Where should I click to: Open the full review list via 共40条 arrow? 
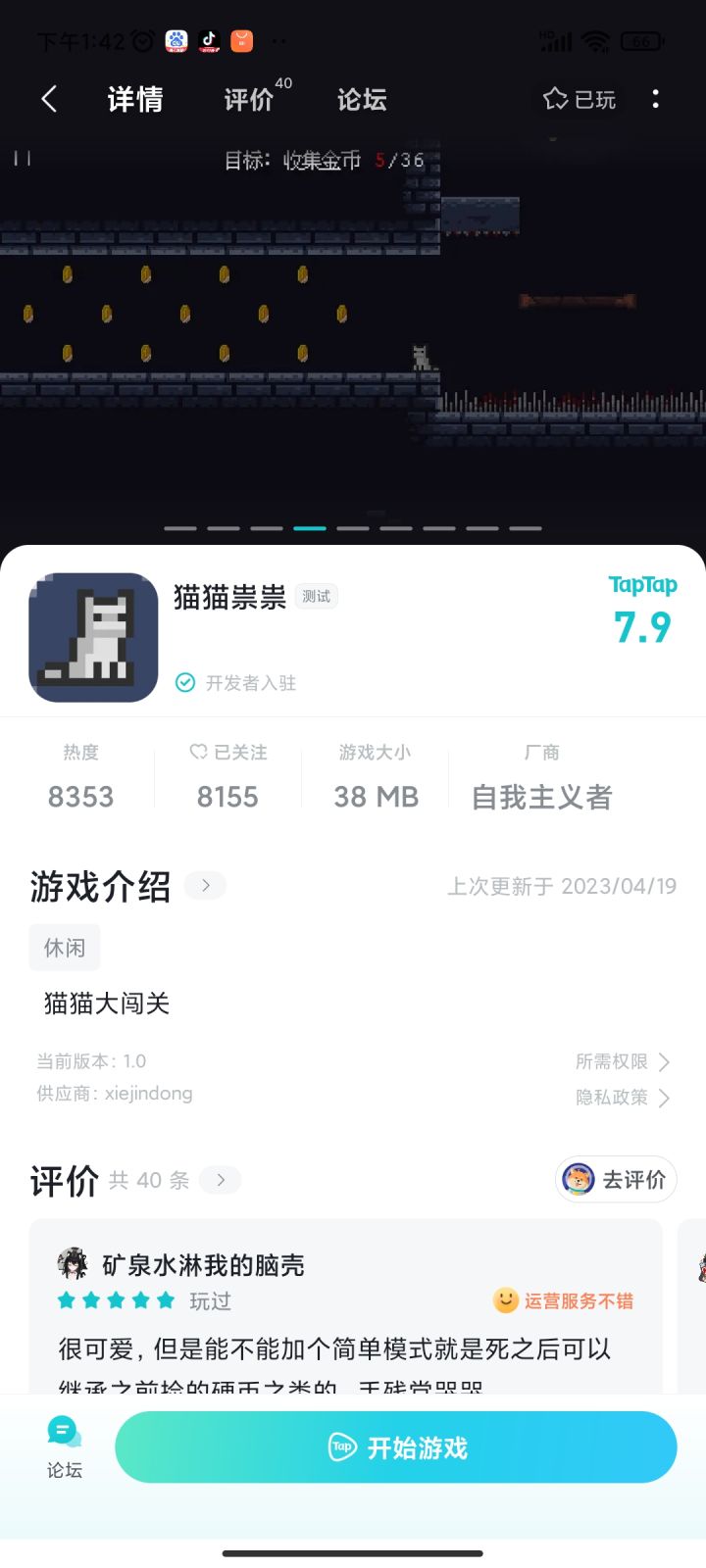click(x=220, y=1181)
